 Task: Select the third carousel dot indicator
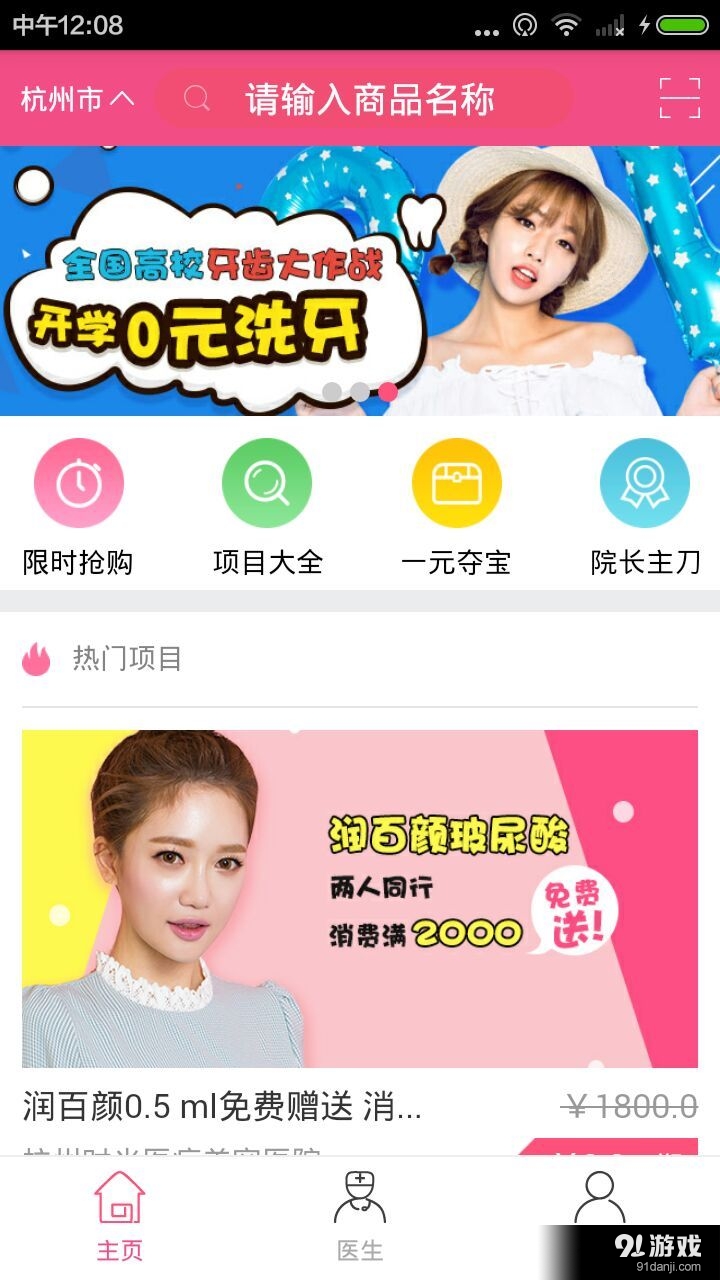coord(389,393)
